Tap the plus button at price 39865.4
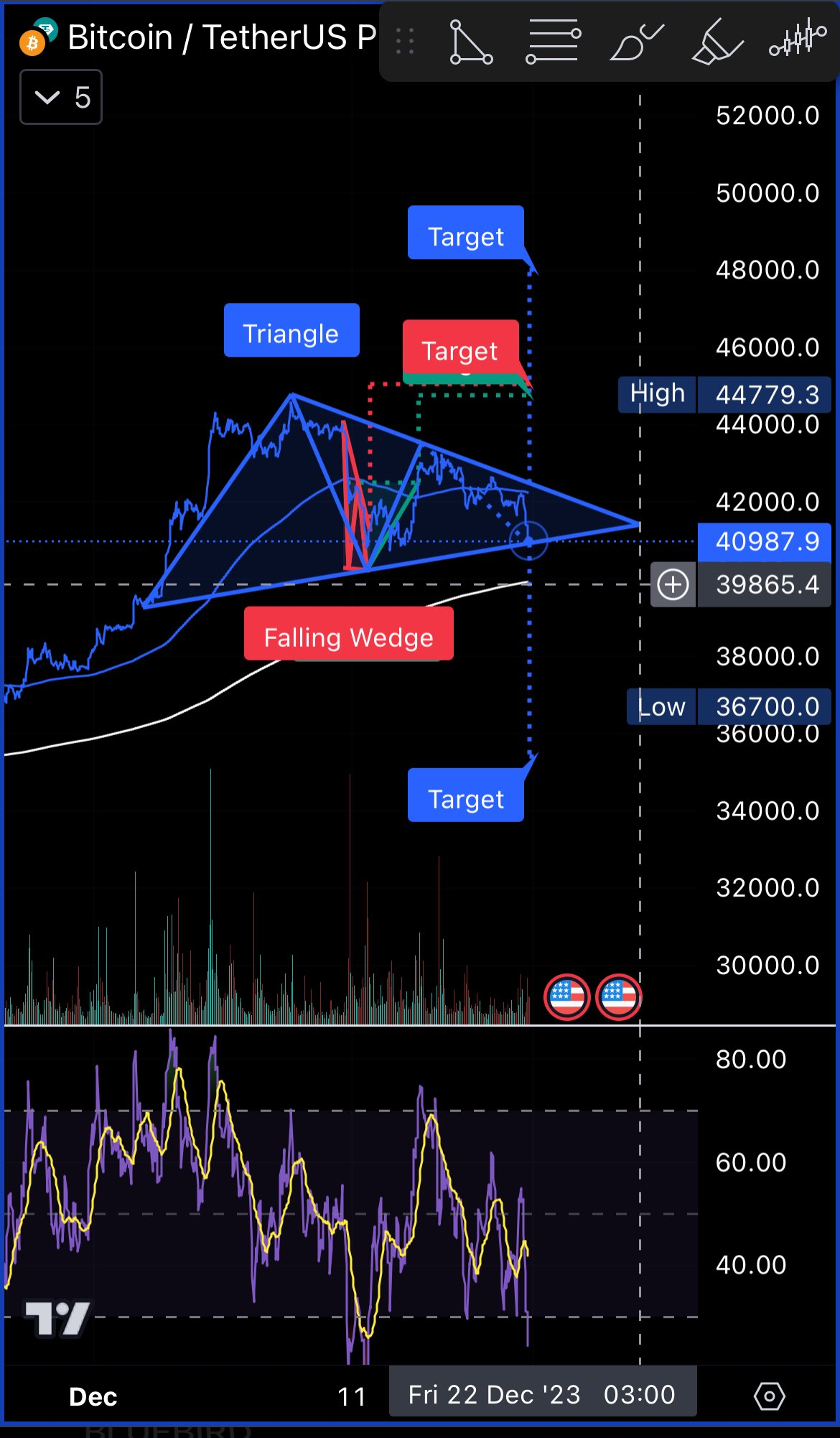This screenshot has height=1438, width=840. click(673, 585)
